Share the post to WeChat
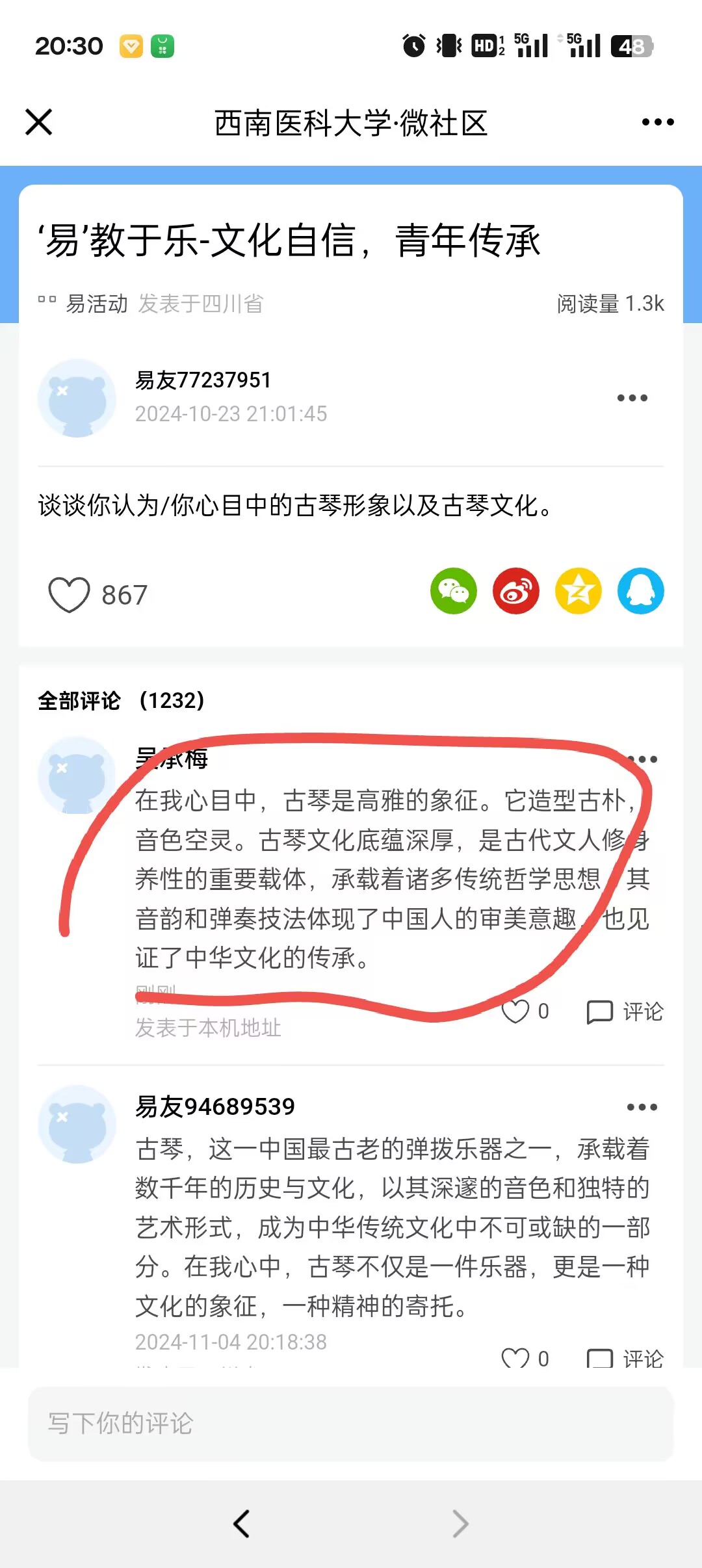The width and height of the screenshot is (702, 1568). pos(453,591)
